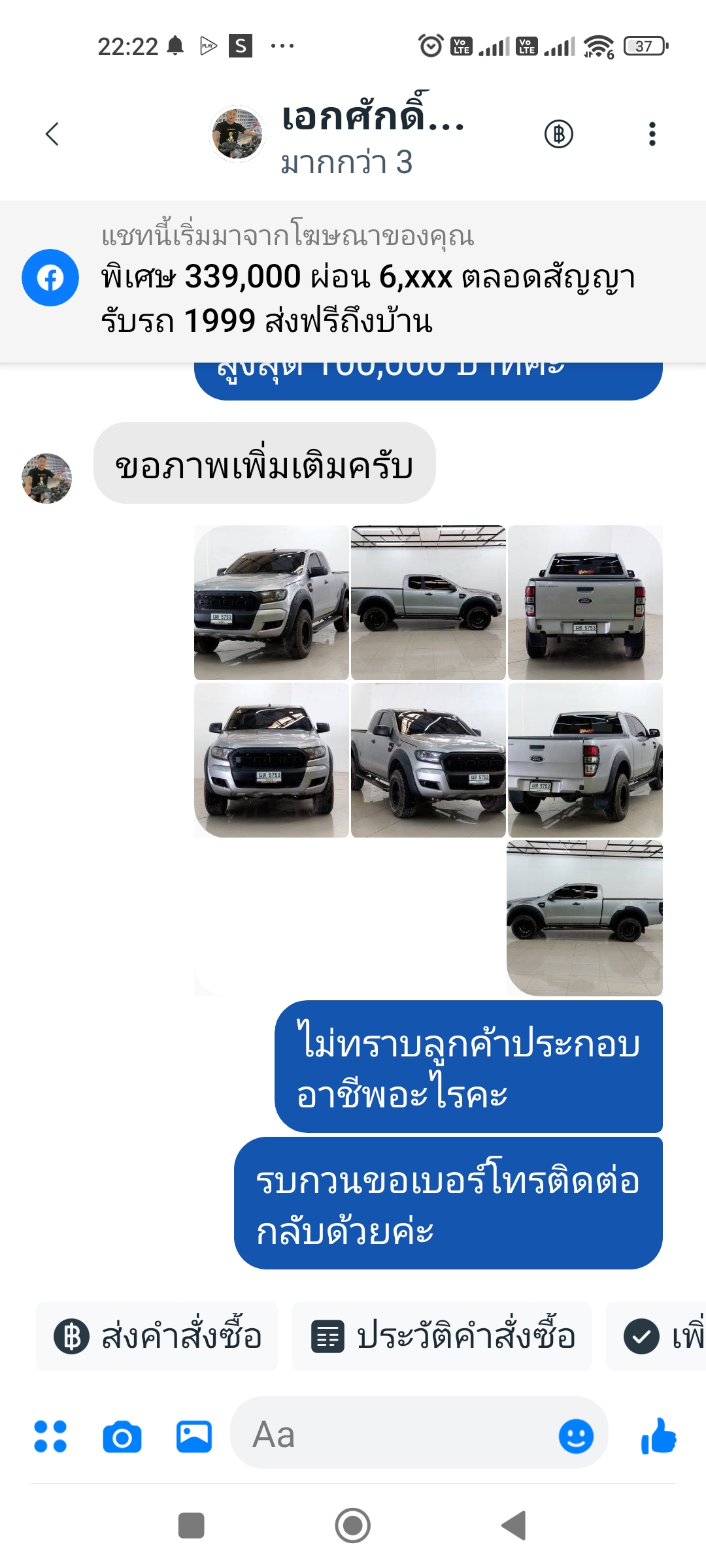Tap the system back triangle

click(514, 1526)
